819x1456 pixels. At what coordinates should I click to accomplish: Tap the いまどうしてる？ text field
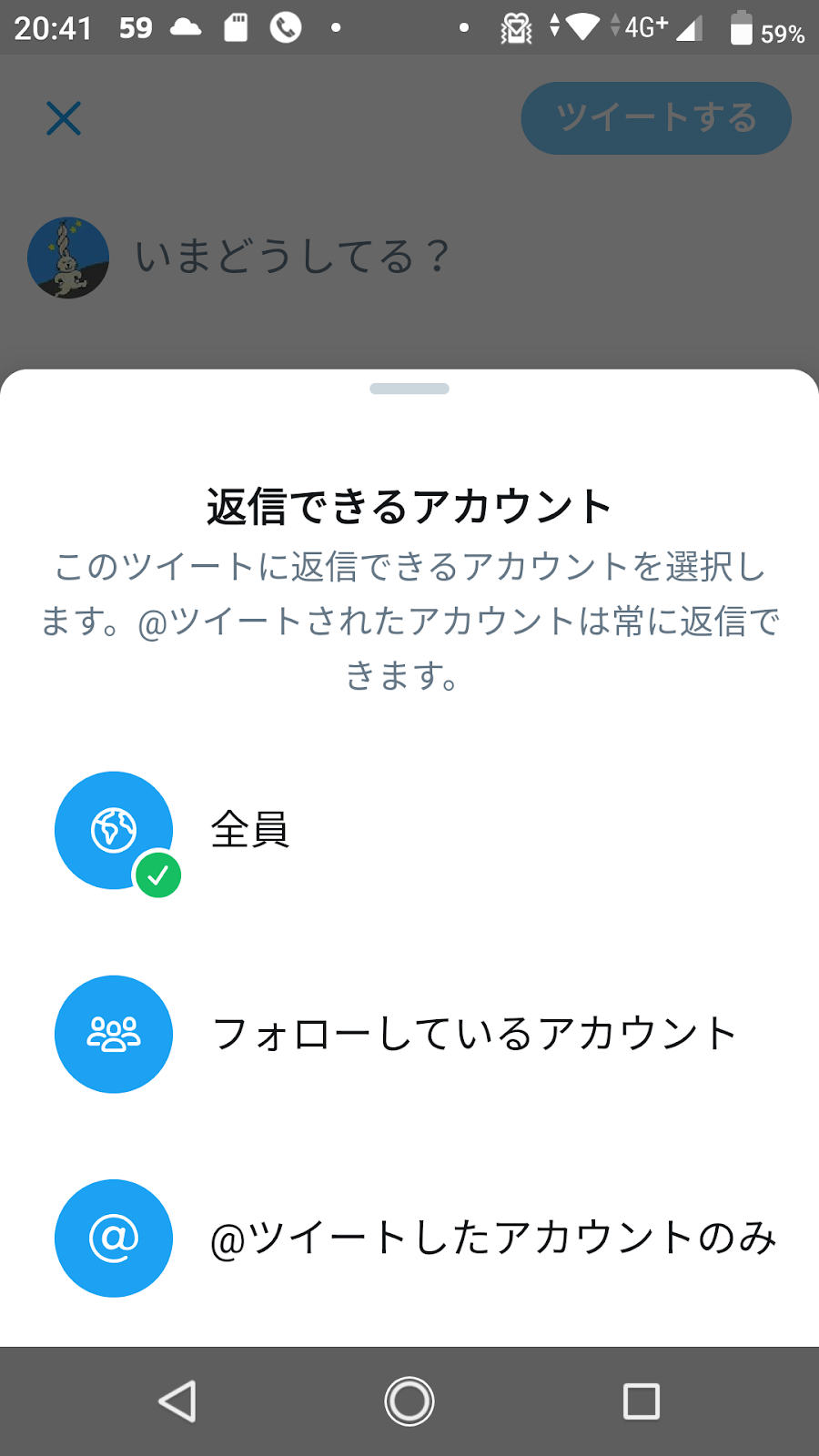(291, 257)
